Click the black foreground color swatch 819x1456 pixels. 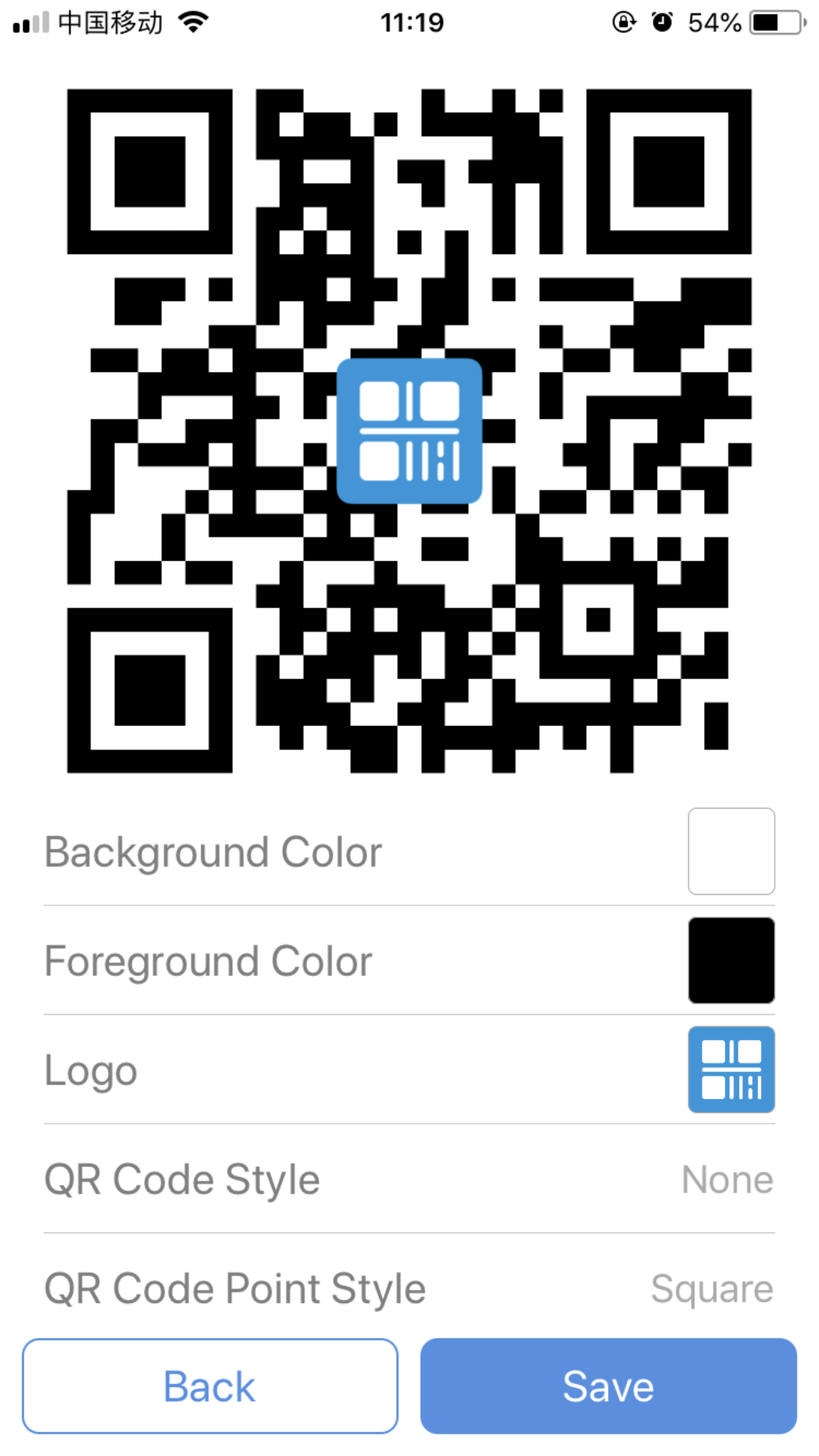(731, 961)
